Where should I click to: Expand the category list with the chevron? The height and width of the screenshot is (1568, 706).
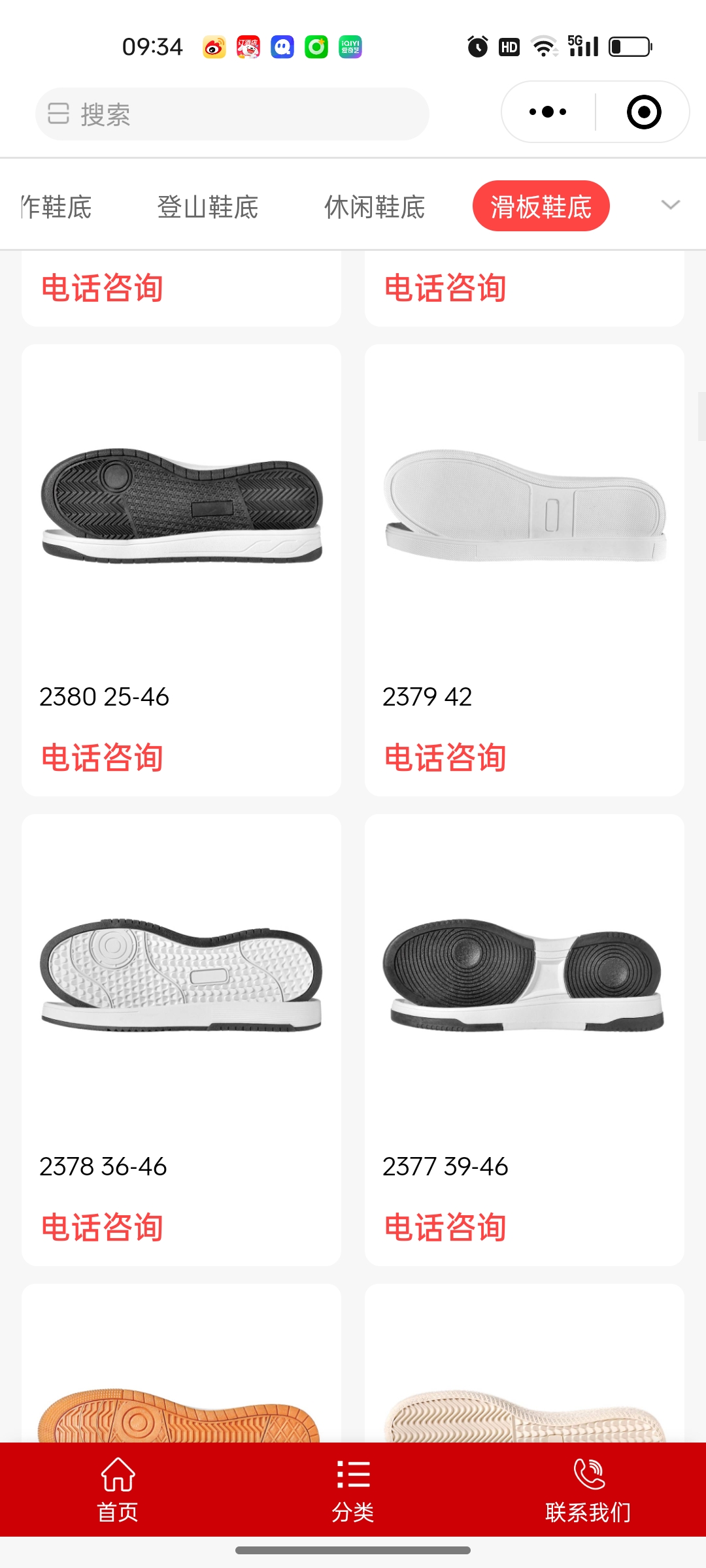670,205
